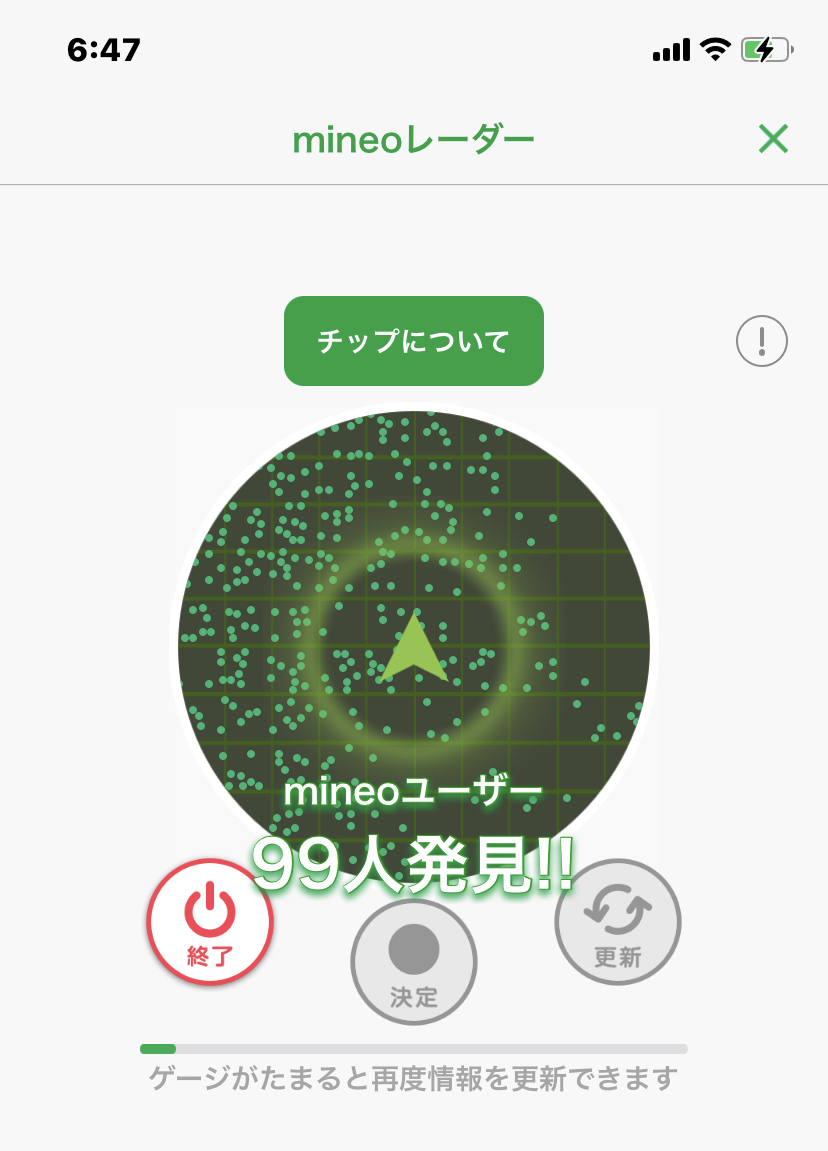
Task: Tap the exclamation info icon
Action: coord(762,342)
